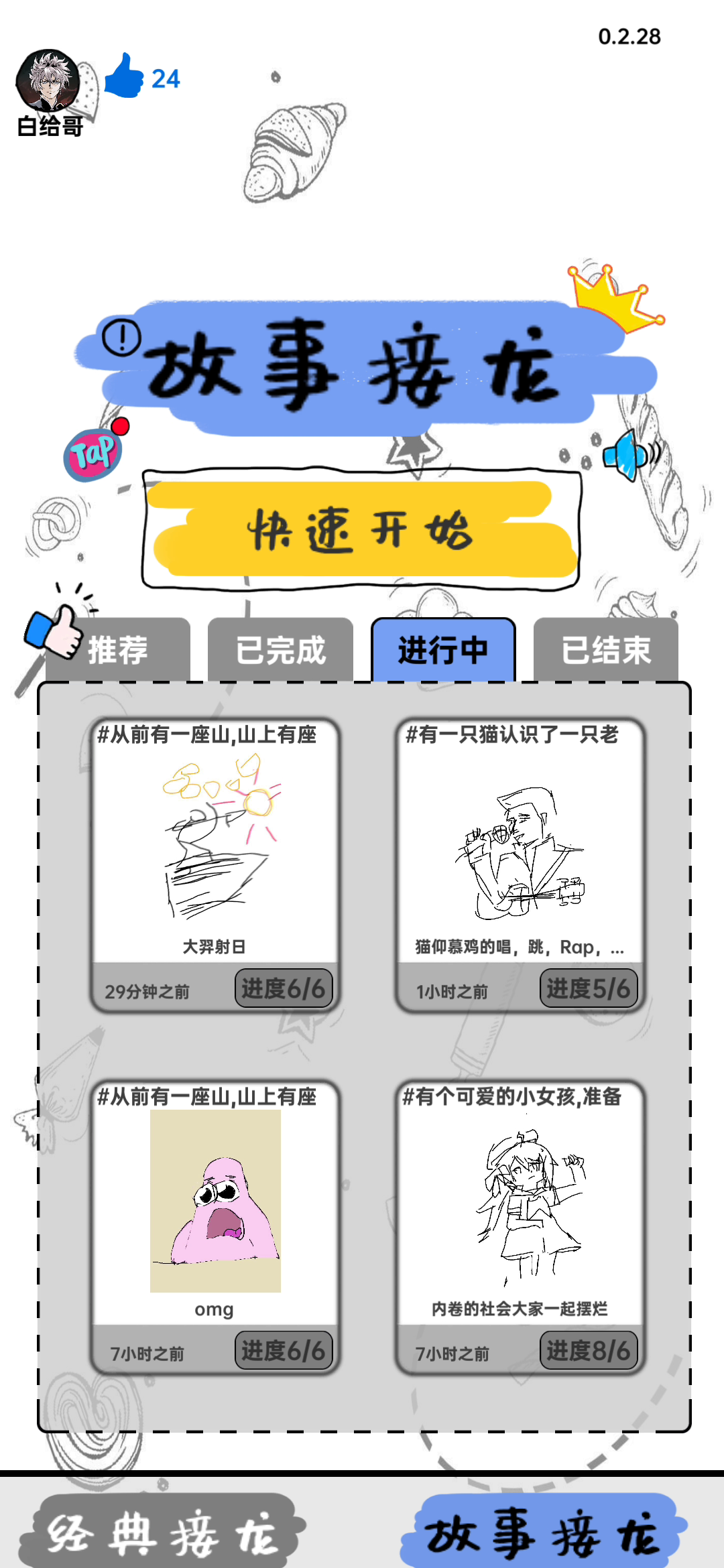Switch to 经典接龙 mode at bottom
Image resolution: width=724 pixels, height=1568 pixels.
tap(162, 1532)
